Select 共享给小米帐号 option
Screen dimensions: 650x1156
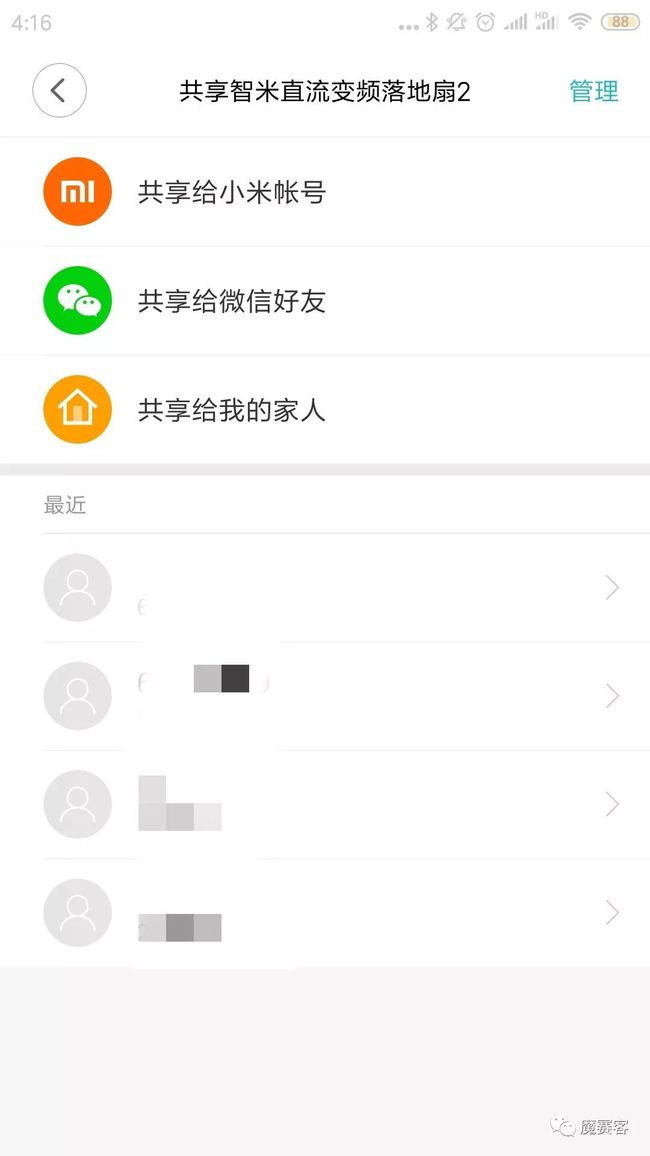pos(325,192)
